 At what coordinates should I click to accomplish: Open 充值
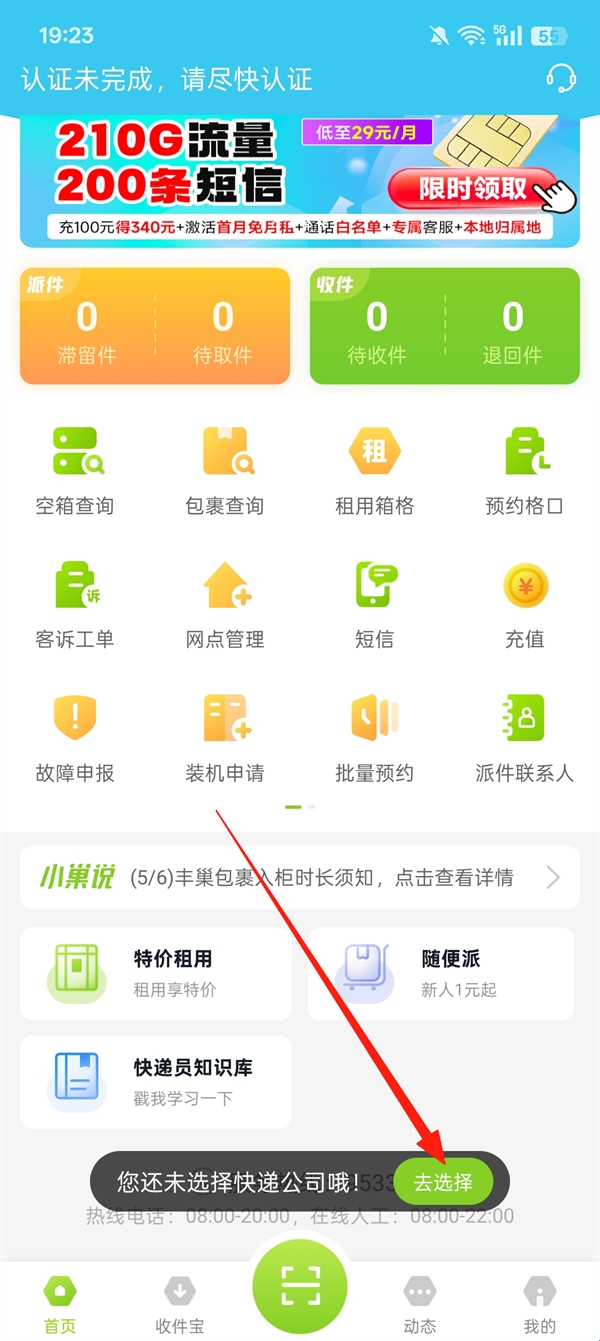[x=524, y=602]
